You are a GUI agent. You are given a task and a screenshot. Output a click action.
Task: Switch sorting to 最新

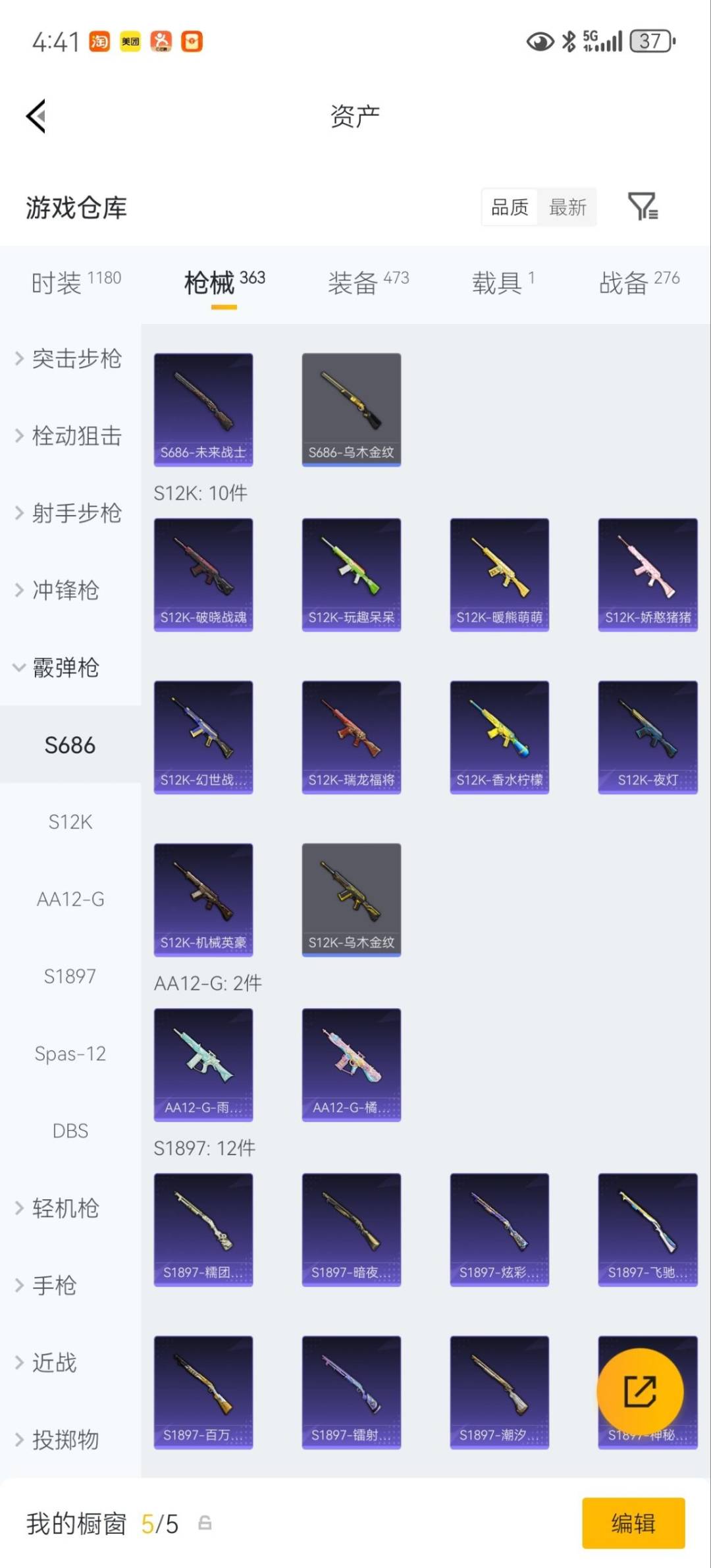[567, 207]
